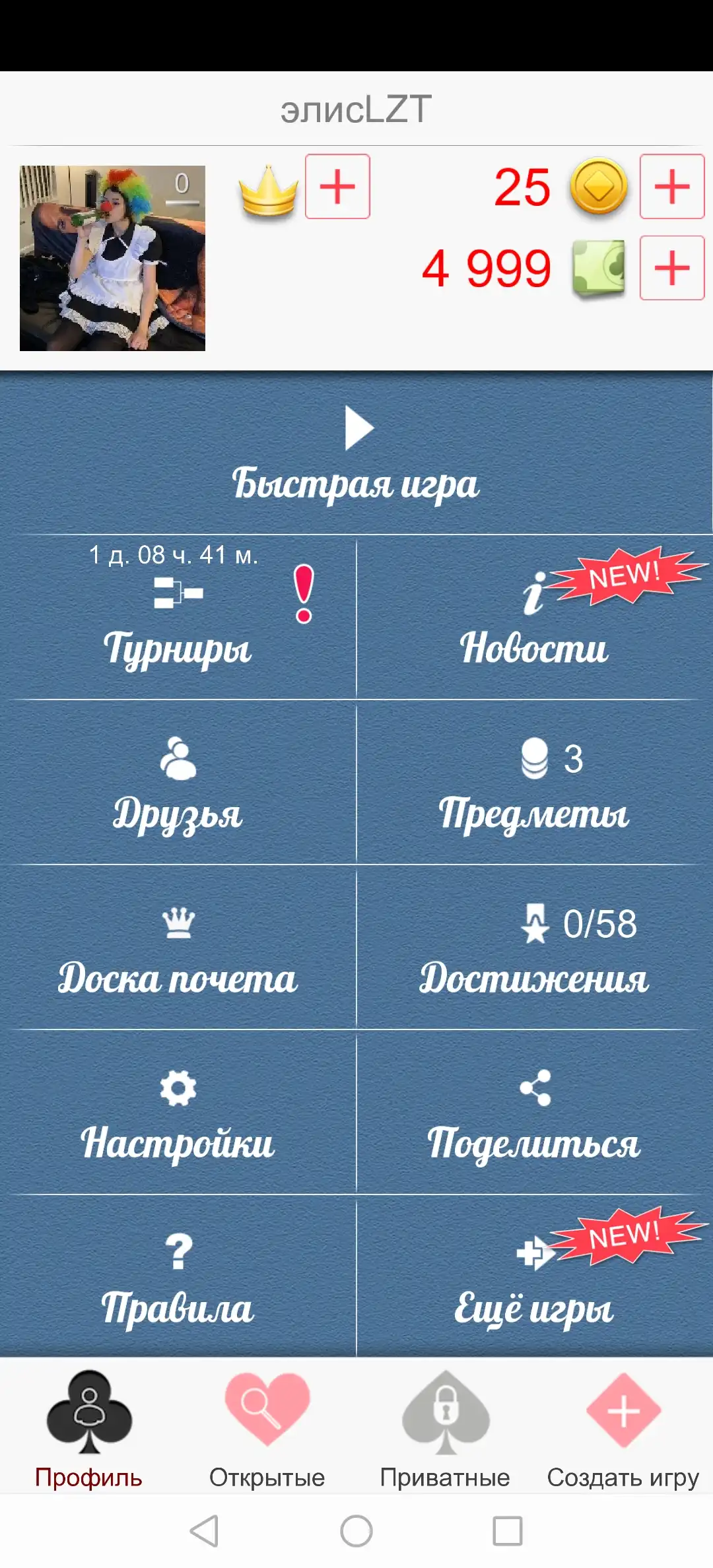Open Ещё игры
Screen dimensions: 713x1568
tap(535, 1277)
